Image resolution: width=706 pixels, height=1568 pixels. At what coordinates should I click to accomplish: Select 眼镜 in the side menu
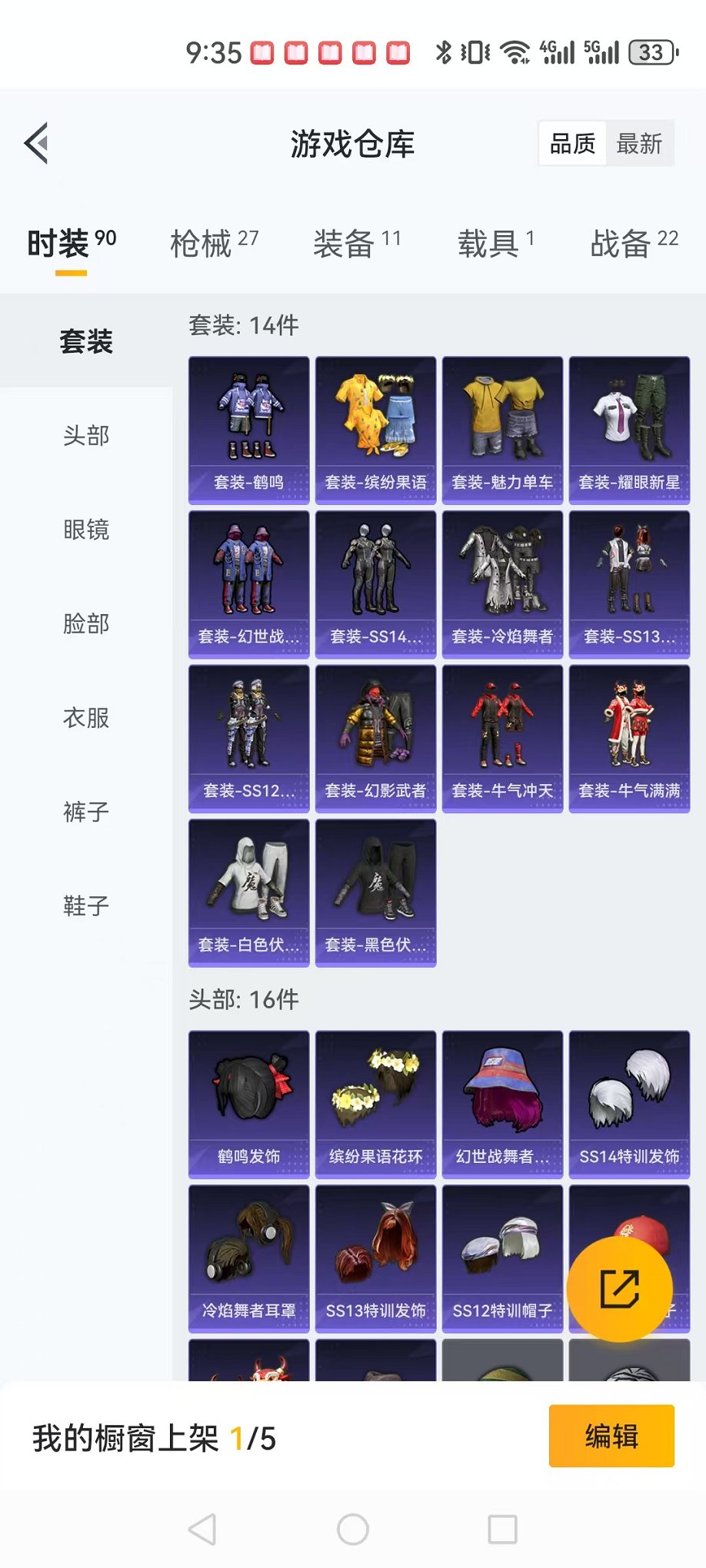[x=86, y=530]
